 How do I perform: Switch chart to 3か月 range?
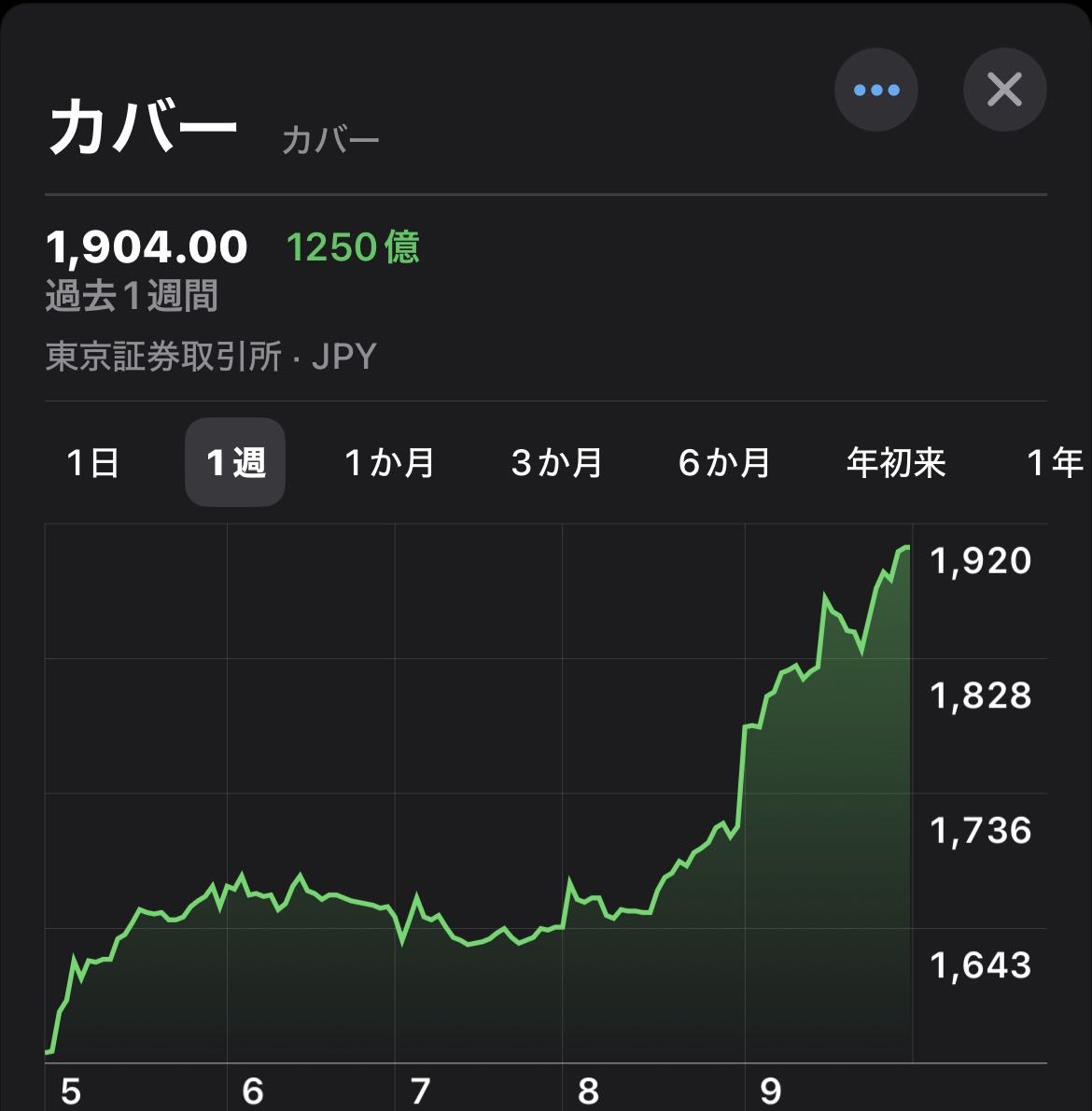[556, 462]
